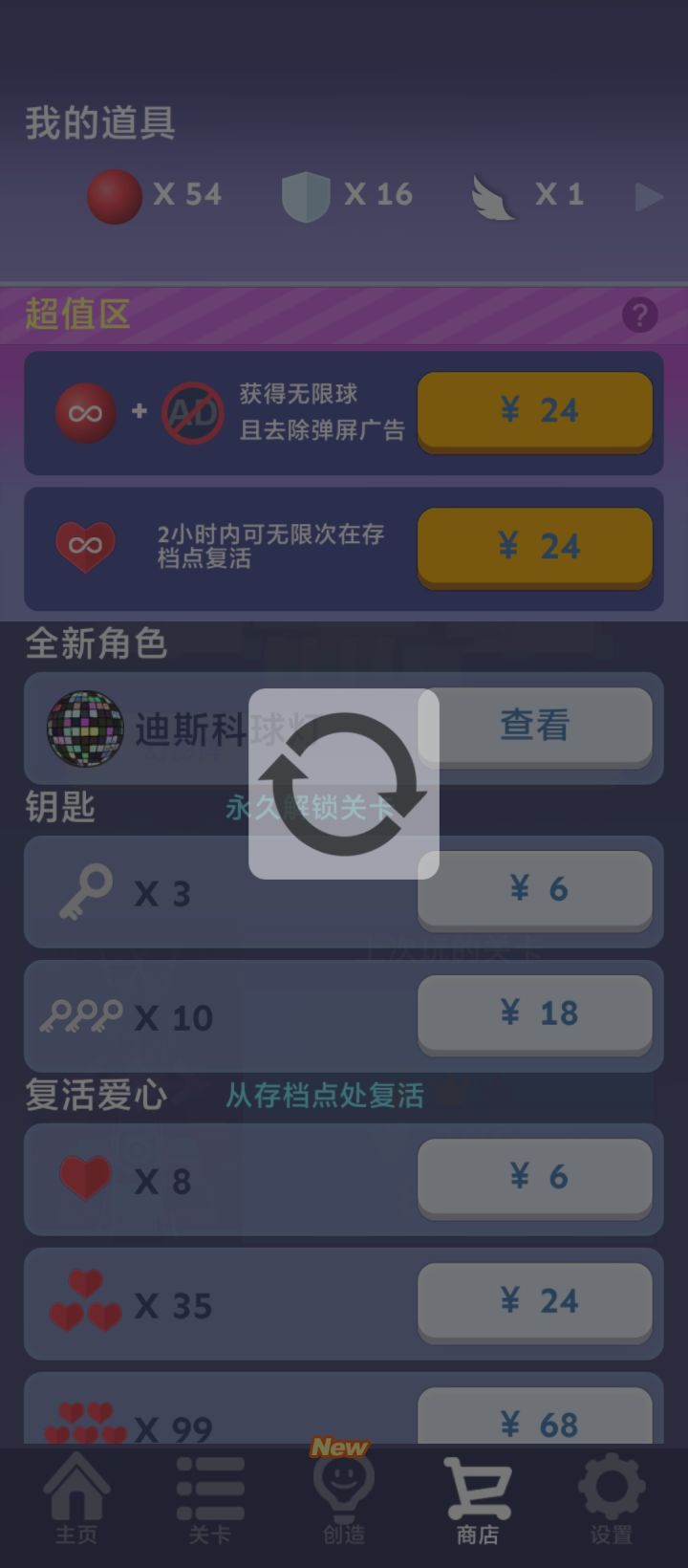Open the disco ball character thumbnail
The image size is (688, 1568).
point(86,729)
